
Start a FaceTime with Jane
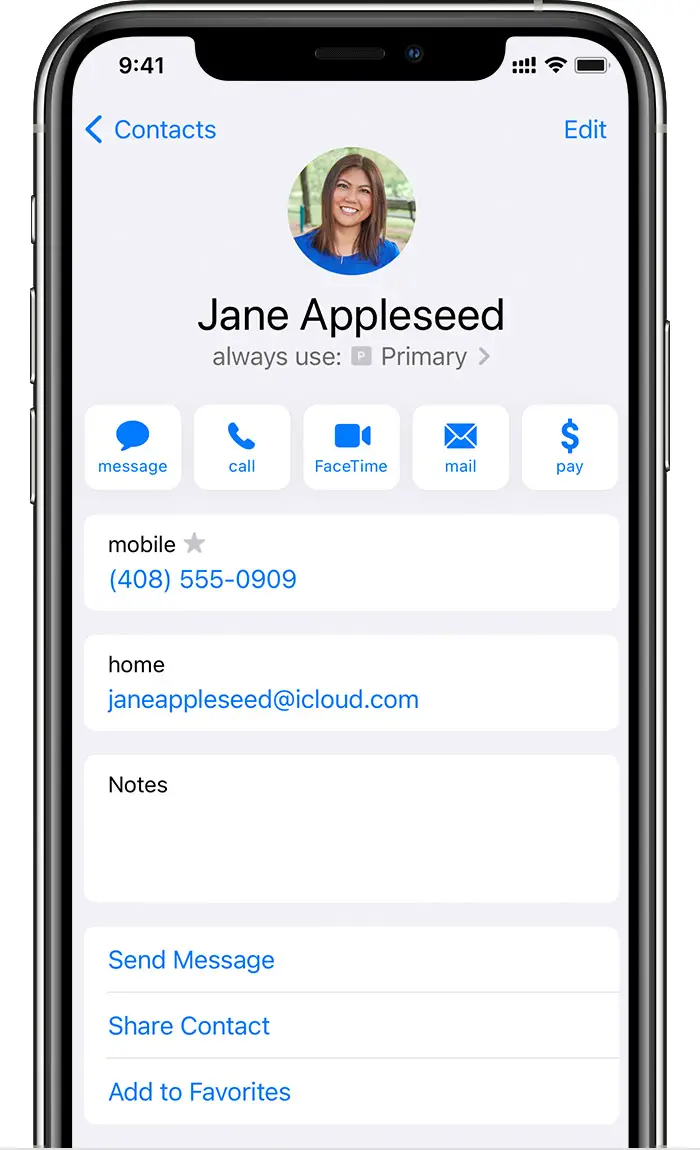(x=351, y=447)
